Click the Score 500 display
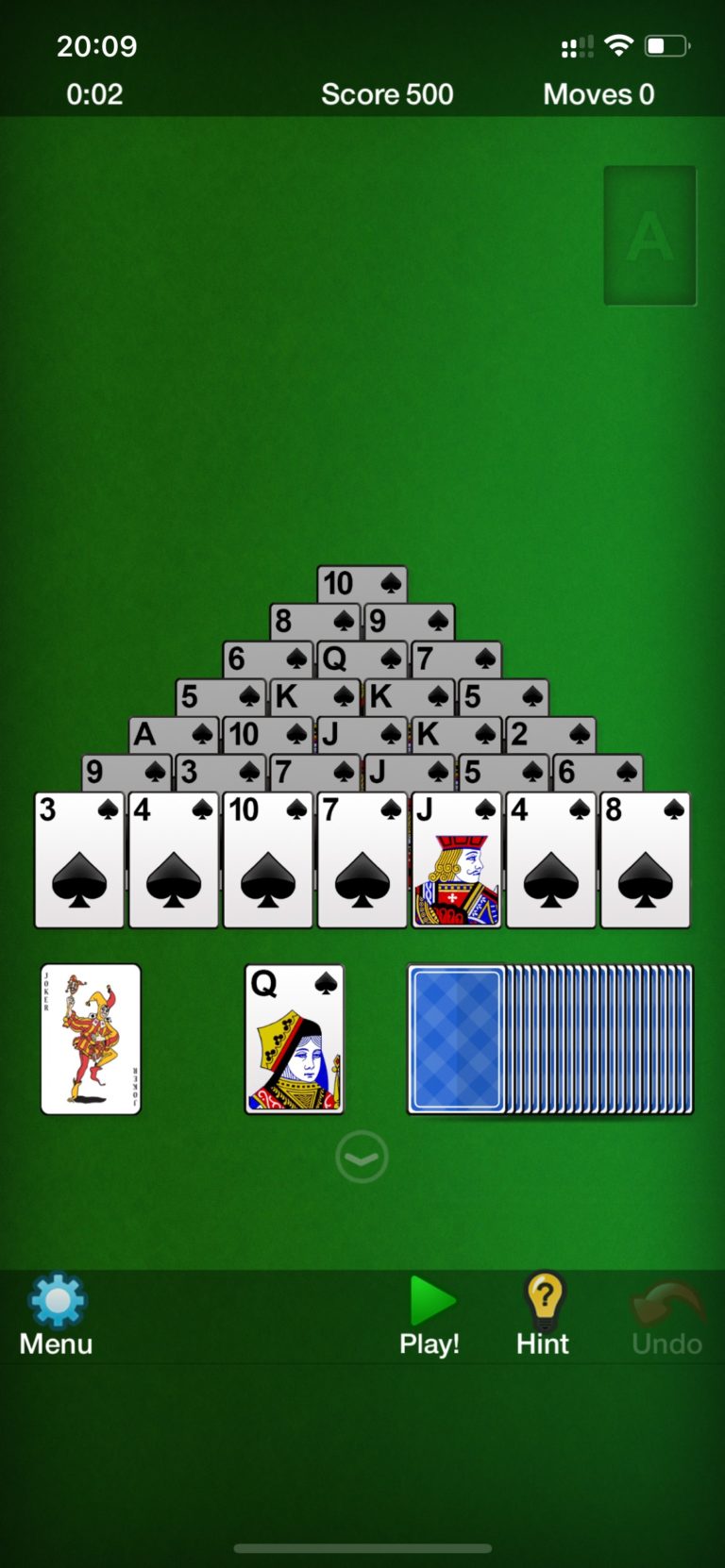 pos(387,94)
